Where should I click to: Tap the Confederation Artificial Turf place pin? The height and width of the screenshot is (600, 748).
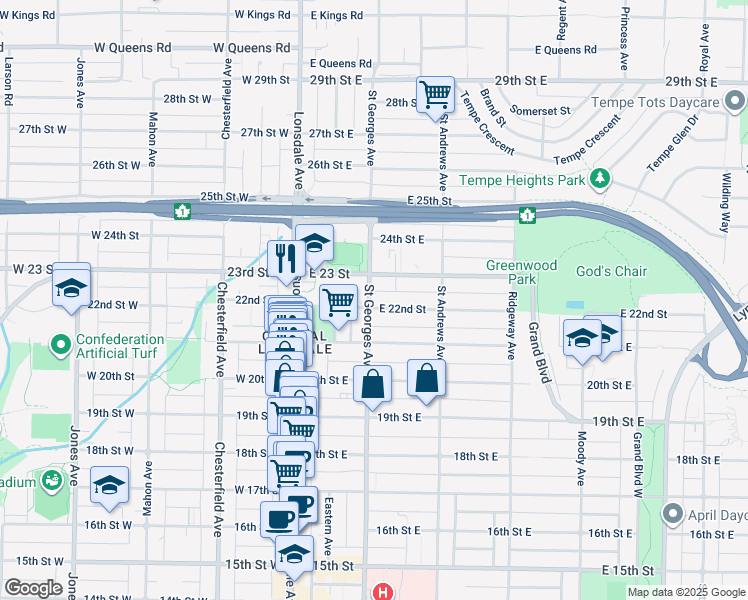(63, 347)
